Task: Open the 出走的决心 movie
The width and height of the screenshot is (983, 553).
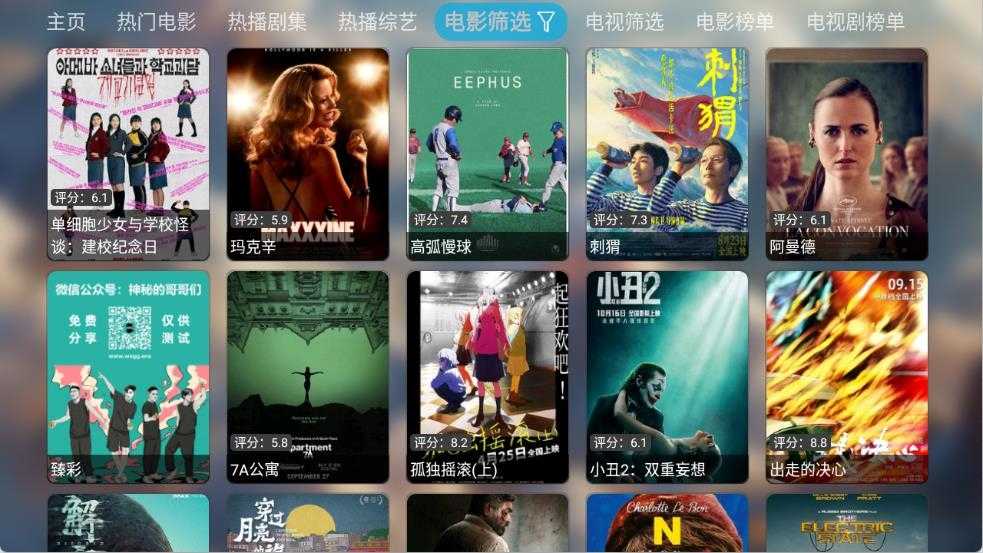Action: pyautogui.click(x=846, y=377)
